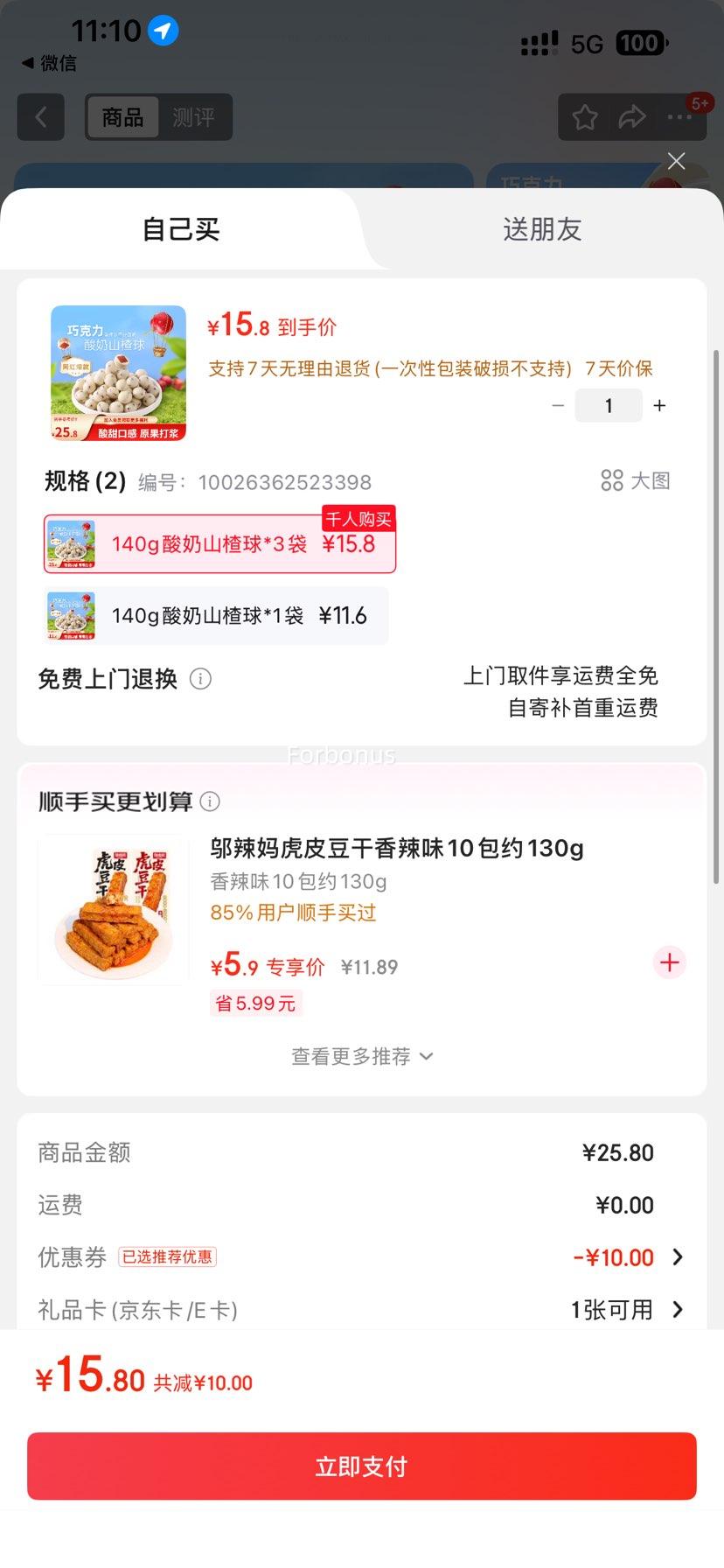
Task: Close the purchase sheet with the X
Action: 676,161
